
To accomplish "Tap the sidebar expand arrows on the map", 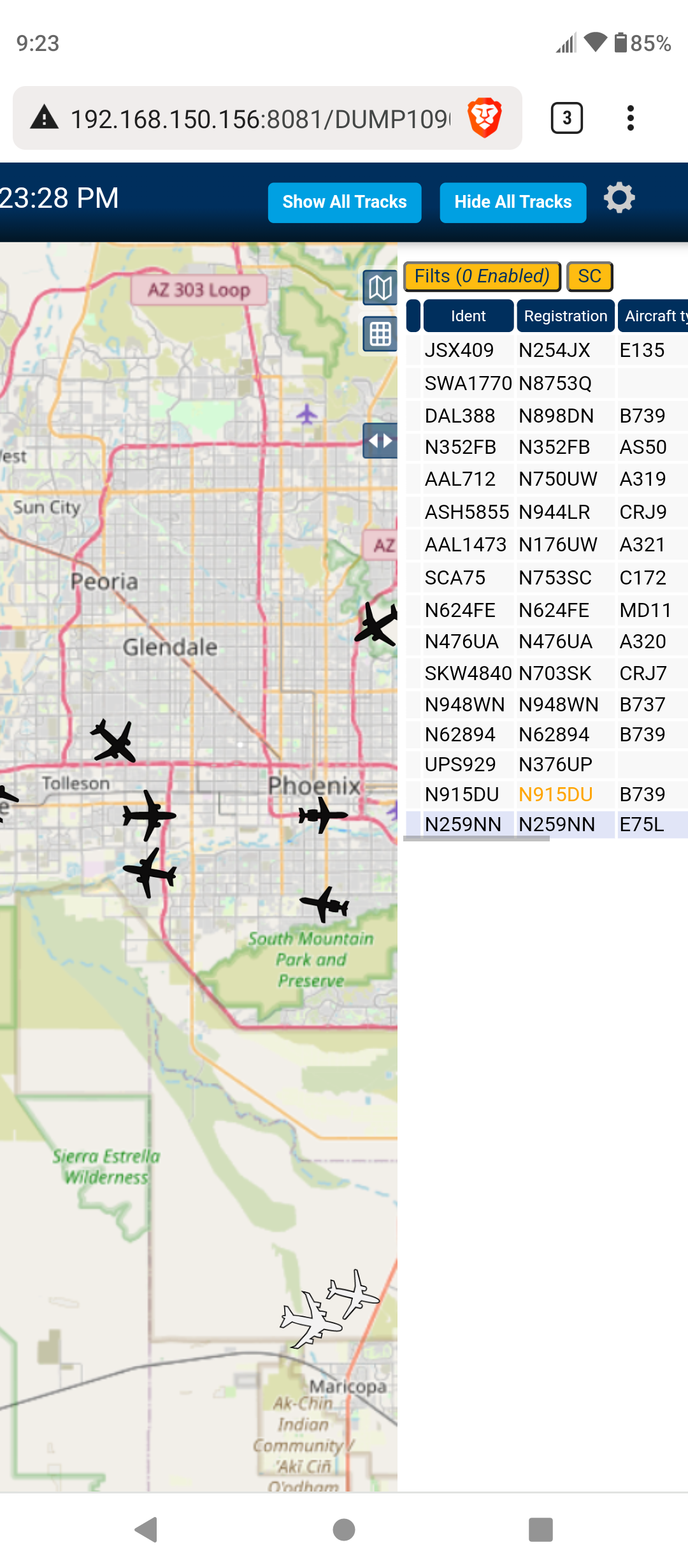I will 380,440.
